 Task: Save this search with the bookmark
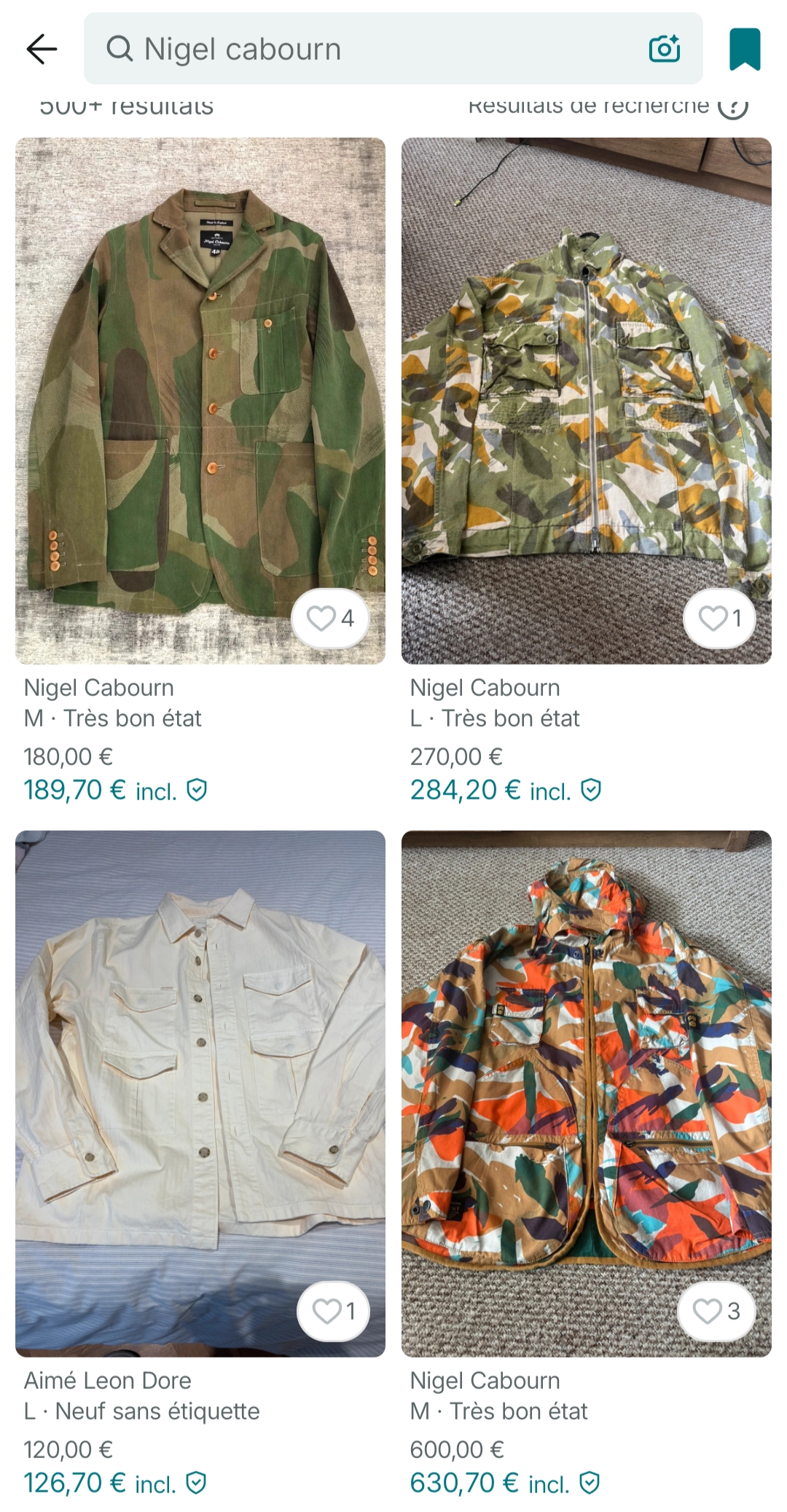[x=745, y=49]
